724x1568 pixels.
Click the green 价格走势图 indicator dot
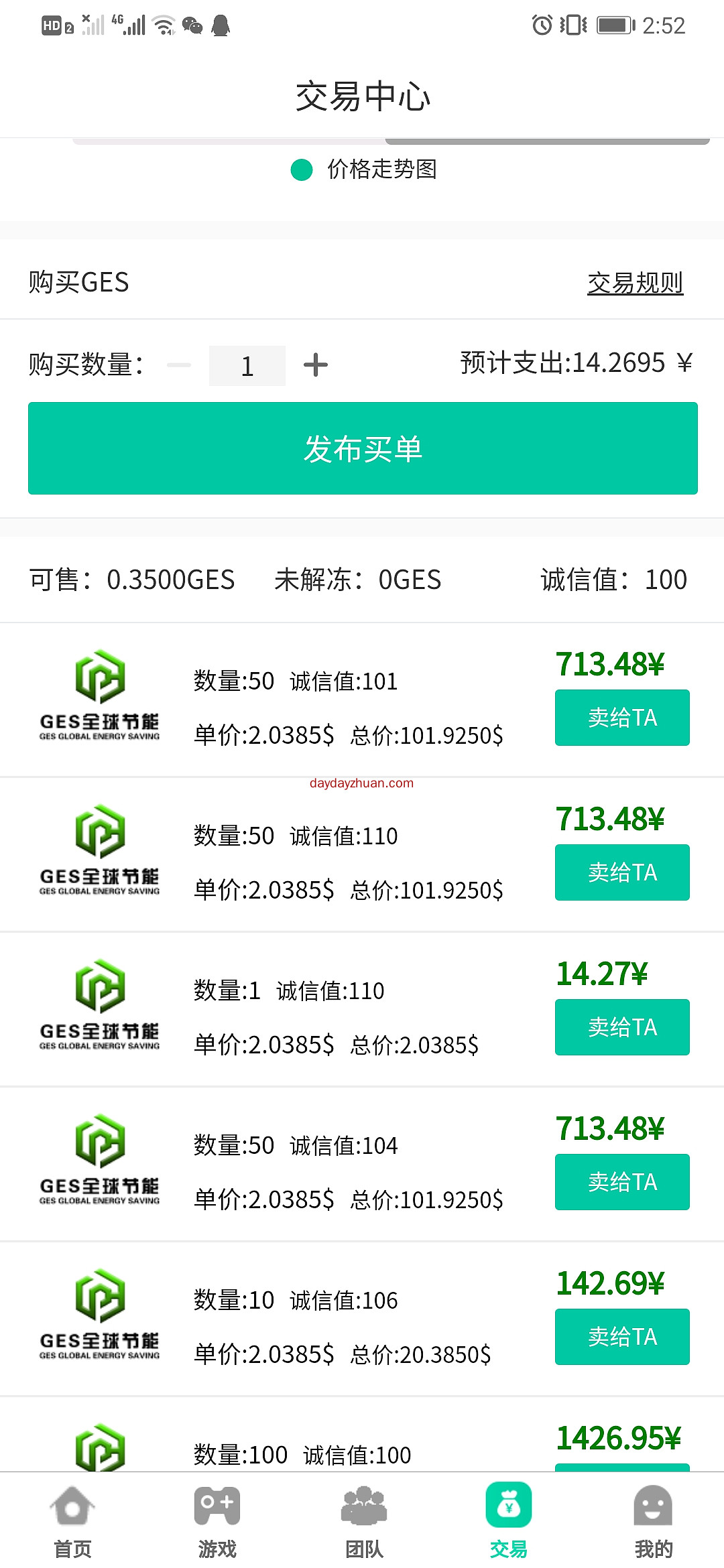300,170
